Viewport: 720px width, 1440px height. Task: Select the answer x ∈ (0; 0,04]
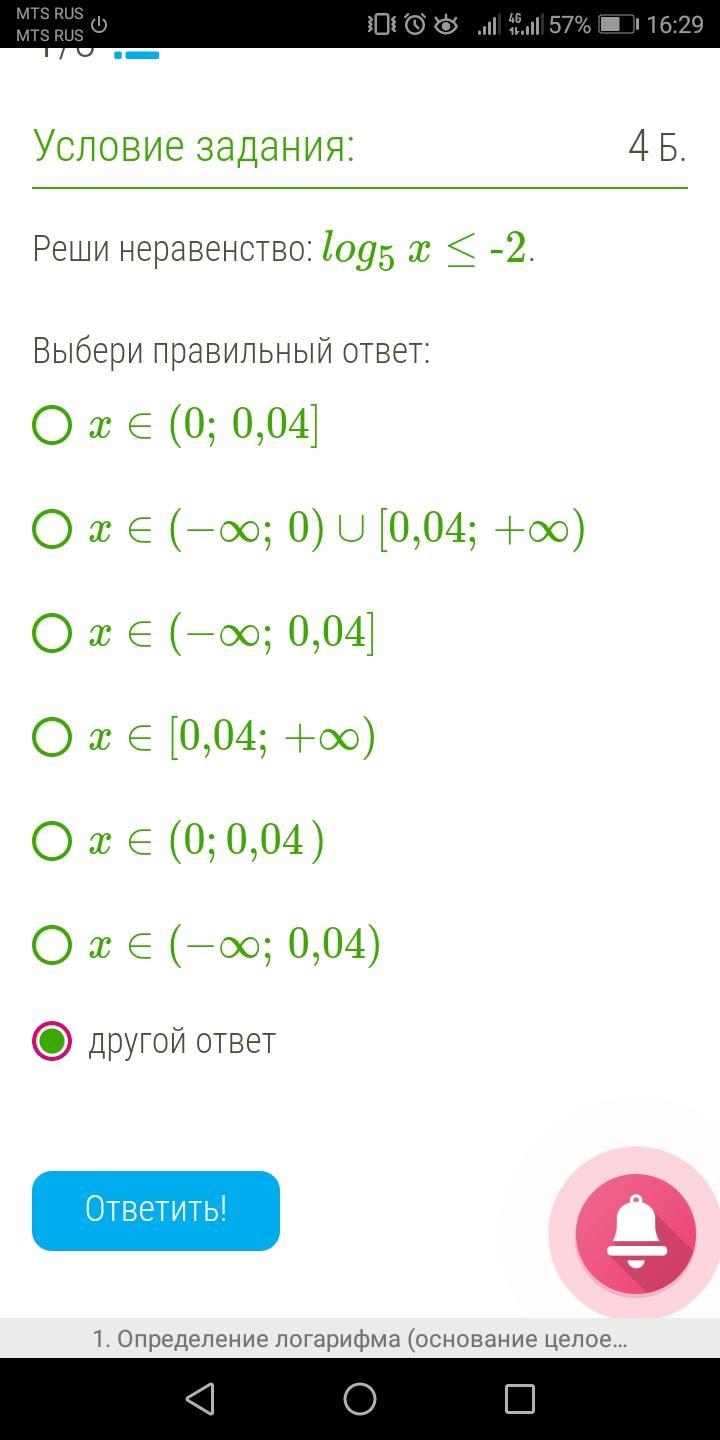pyautogui.click(x=52, y=425)
